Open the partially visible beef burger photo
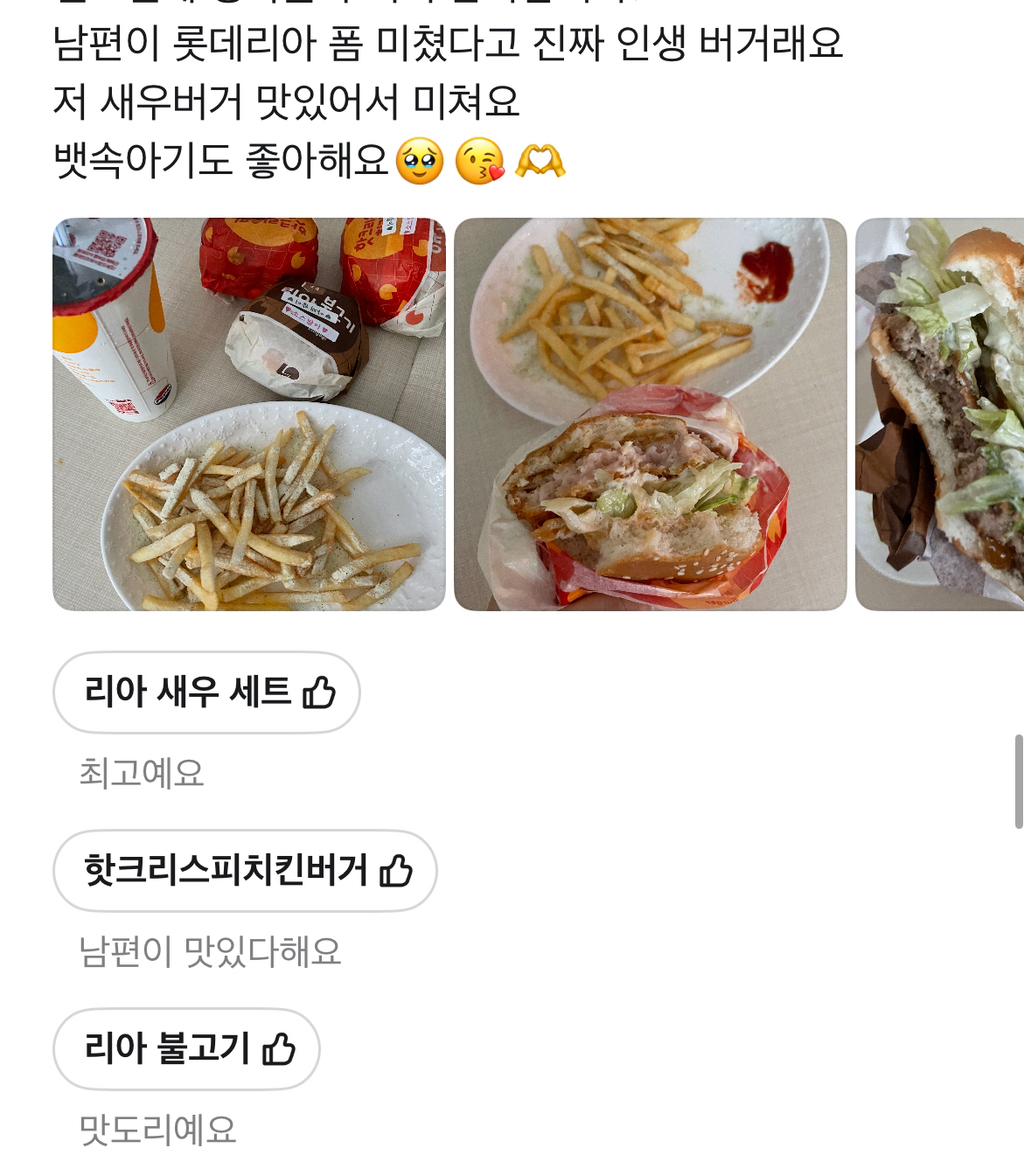 pos(940,414)
